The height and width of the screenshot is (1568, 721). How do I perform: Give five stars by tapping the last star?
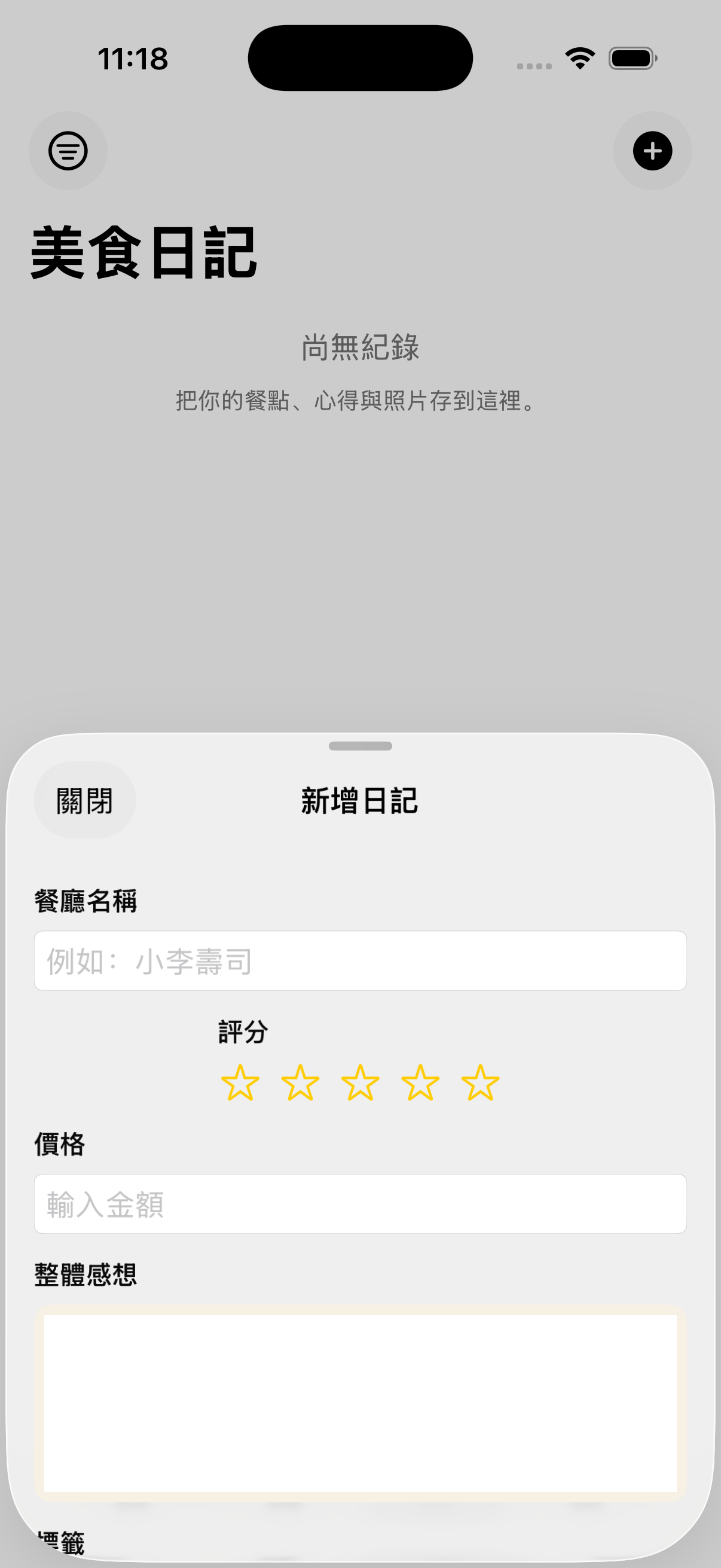481,1083
